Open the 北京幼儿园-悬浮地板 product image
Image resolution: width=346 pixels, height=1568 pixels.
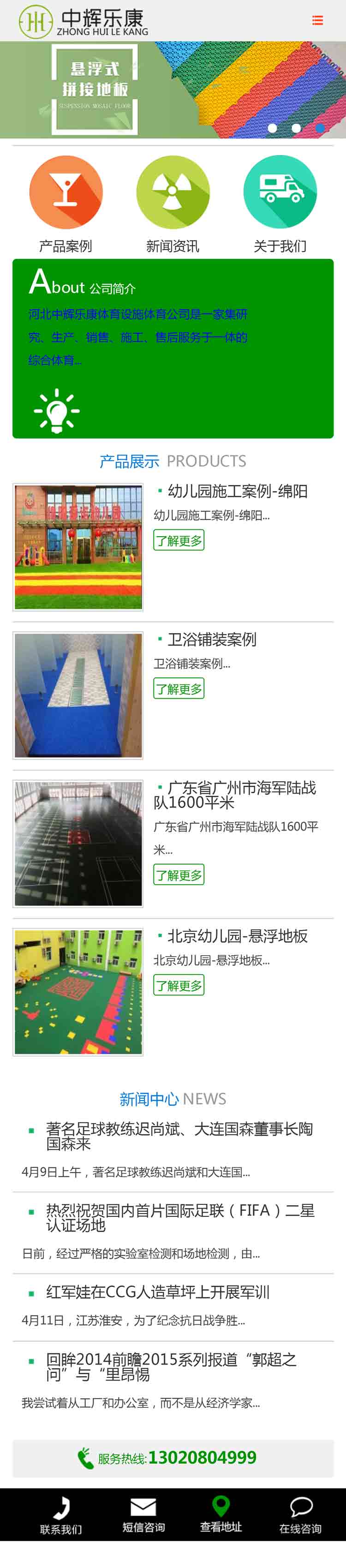tap(78, 992)
